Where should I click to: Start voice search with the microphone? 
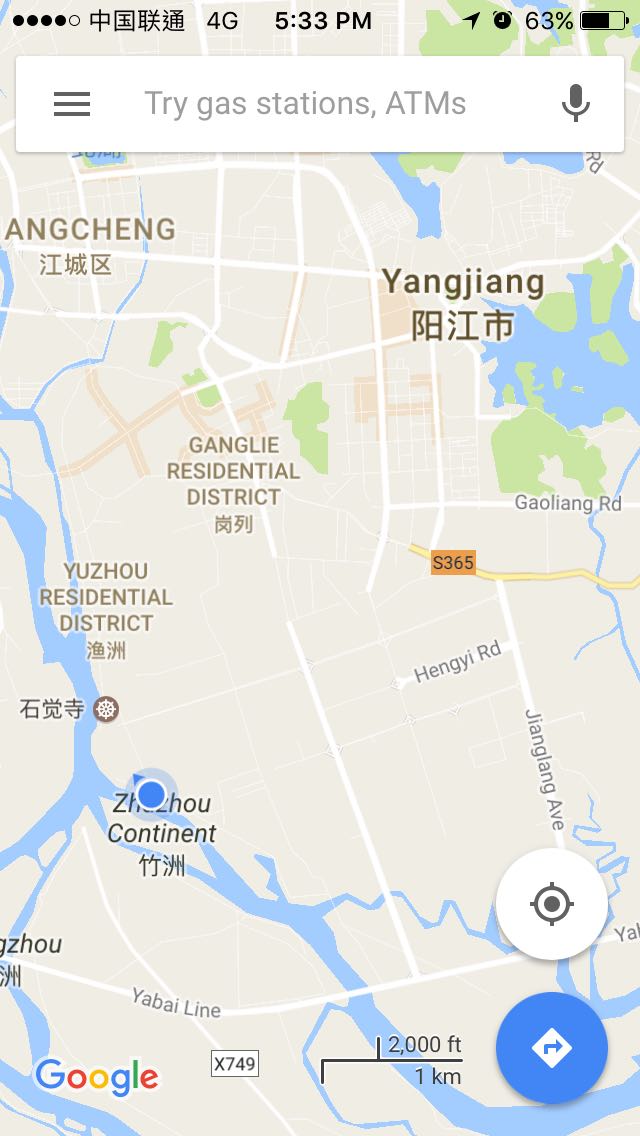[x=575, y=104]
